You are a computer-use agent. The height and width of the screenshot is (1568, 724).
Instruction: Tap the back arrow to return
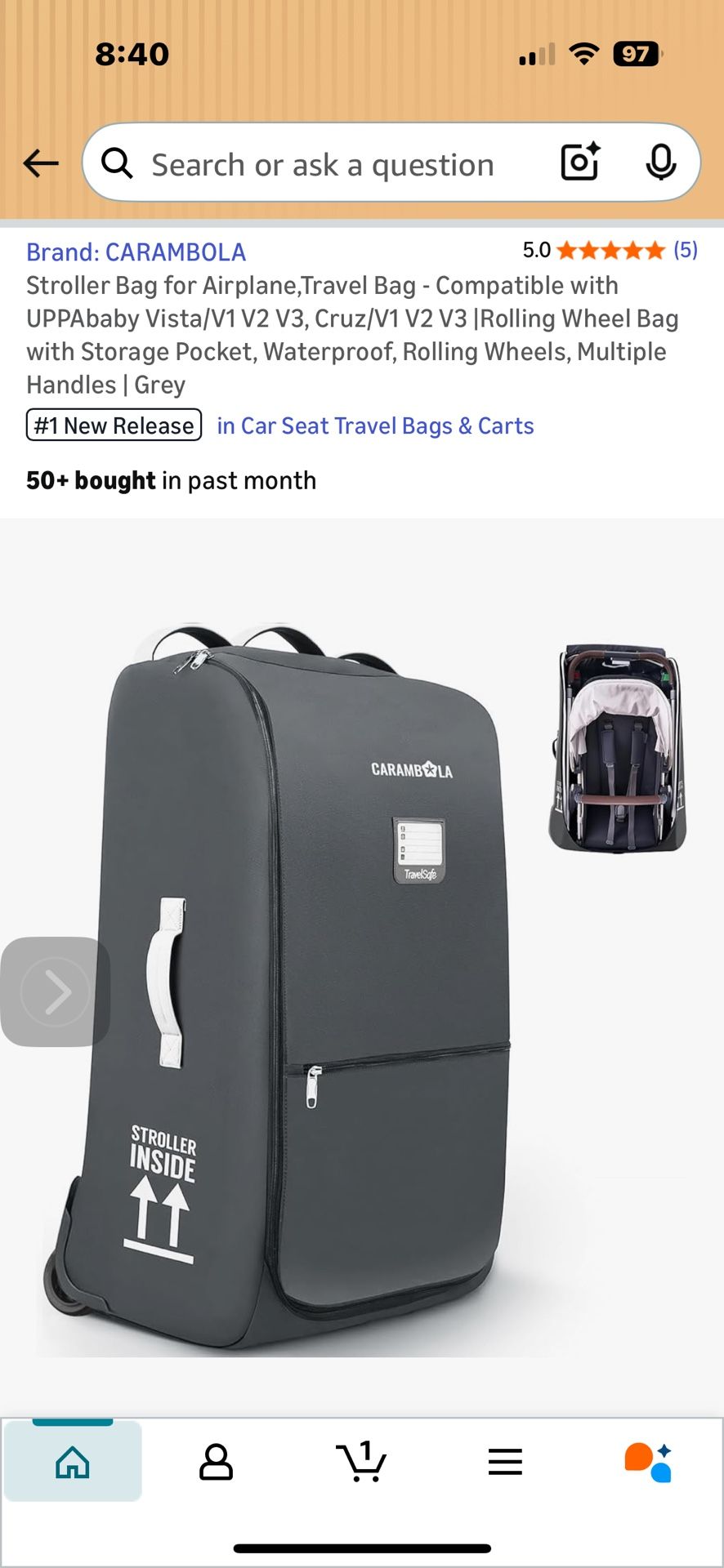pos(39,163)
